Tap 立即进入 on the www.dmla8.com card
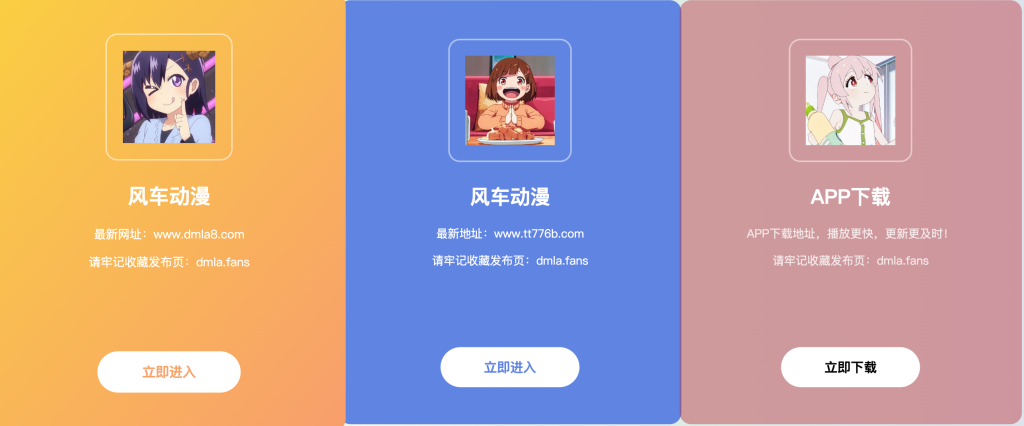Viewport: 1024px width, 426px height. coord(169,372)
